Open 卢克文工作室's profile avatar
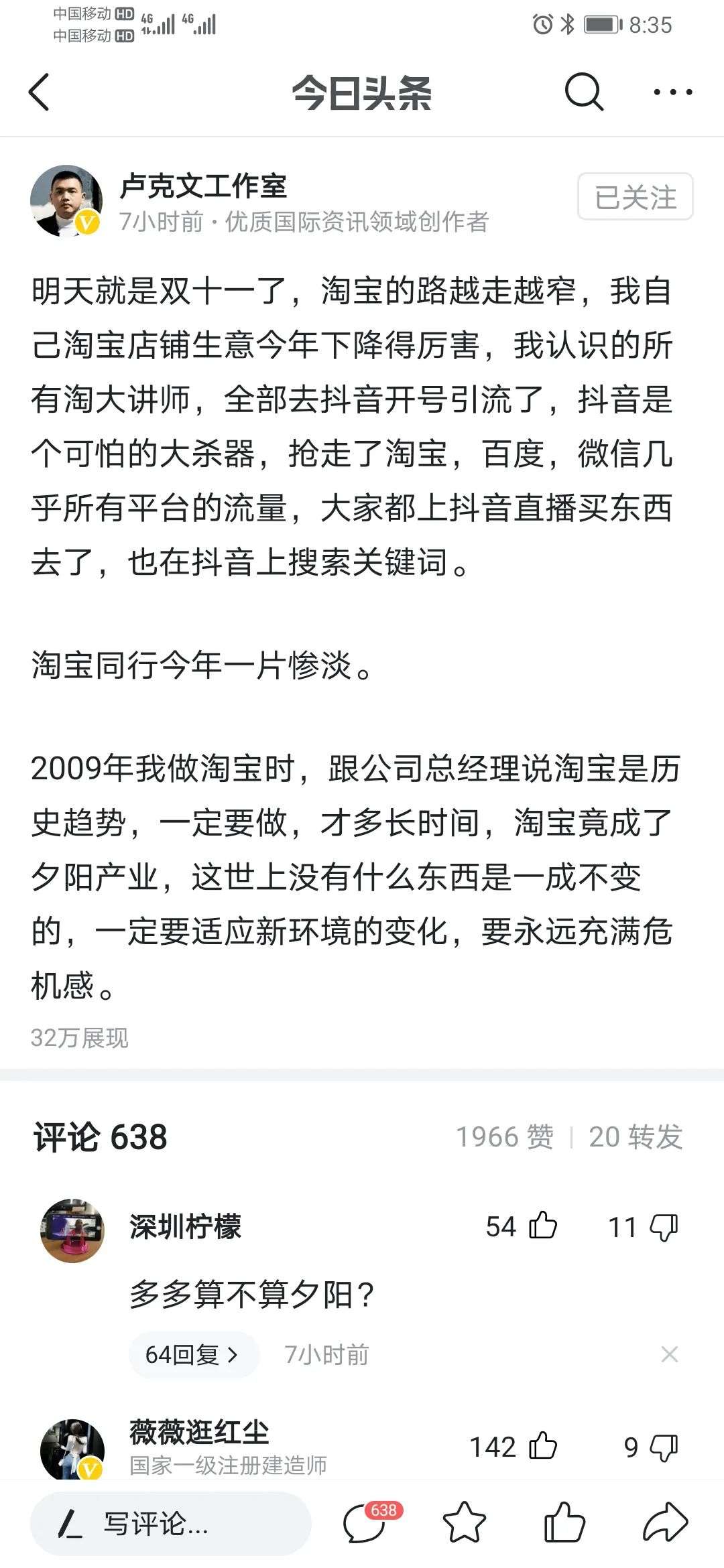Image resolution: width=724 pixels, height=1568 pixels. tap(66, 202)
